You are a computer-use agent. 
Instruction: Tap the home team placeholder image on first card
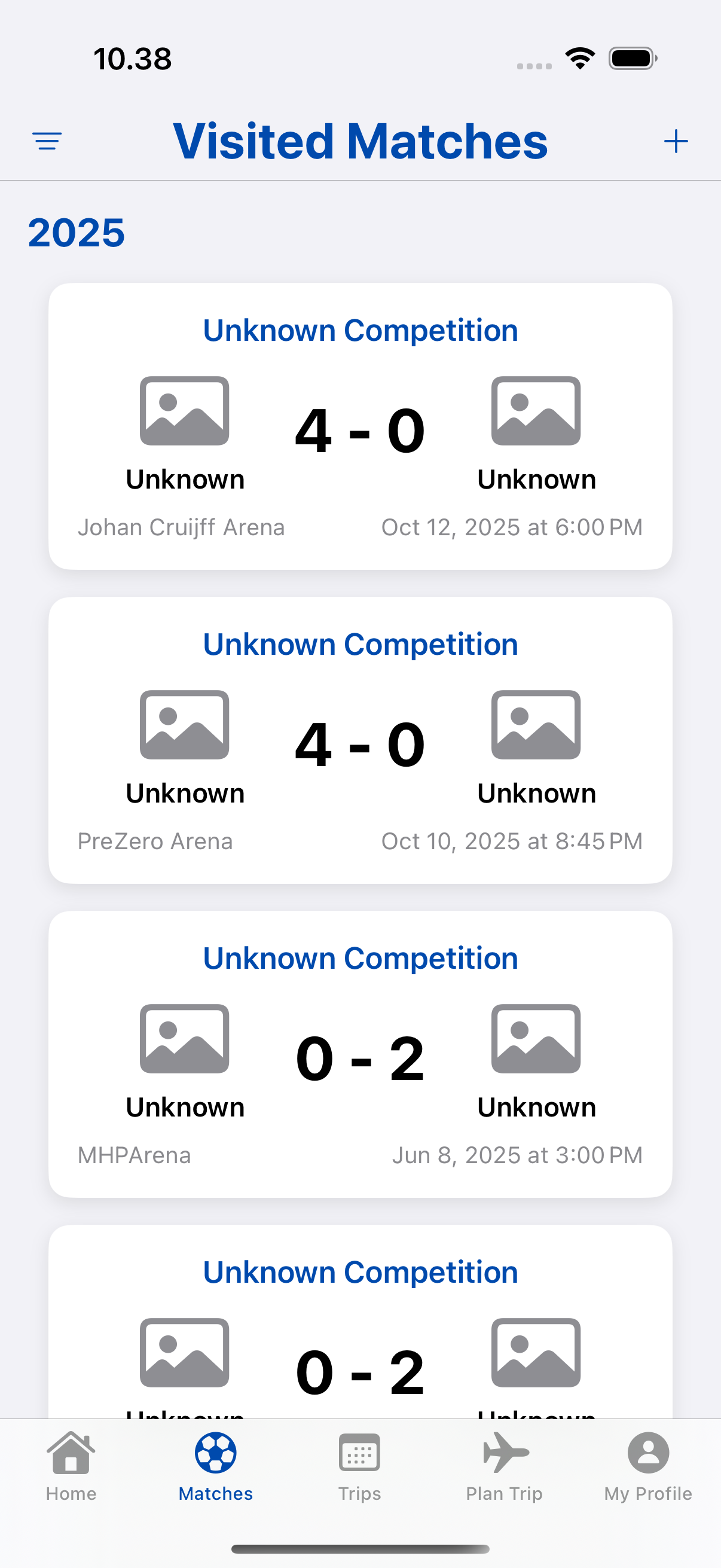[x=185, y=411]
